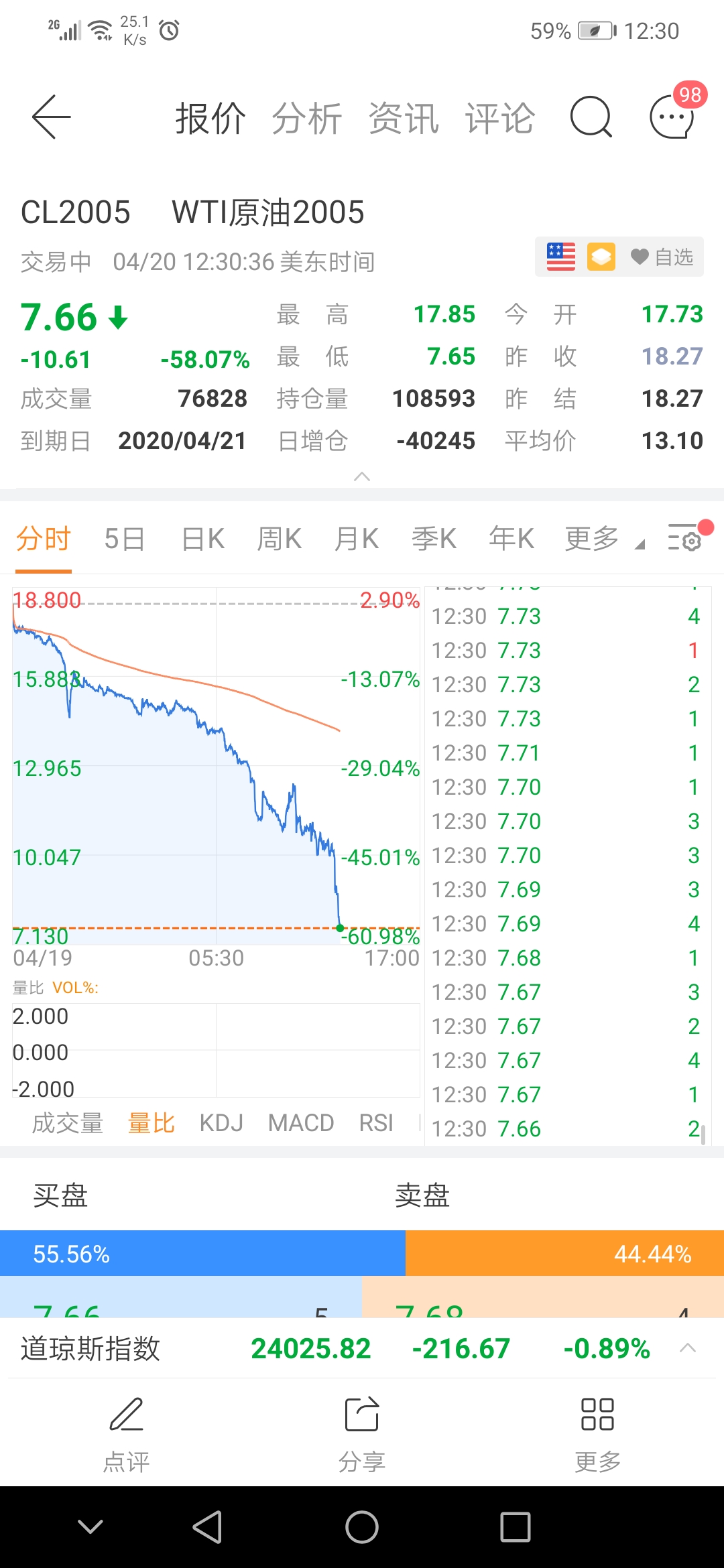Select the 成交量 indicator
Image resolution: width=724 pixels, height=1568 pixels.
pos(68,1123)
